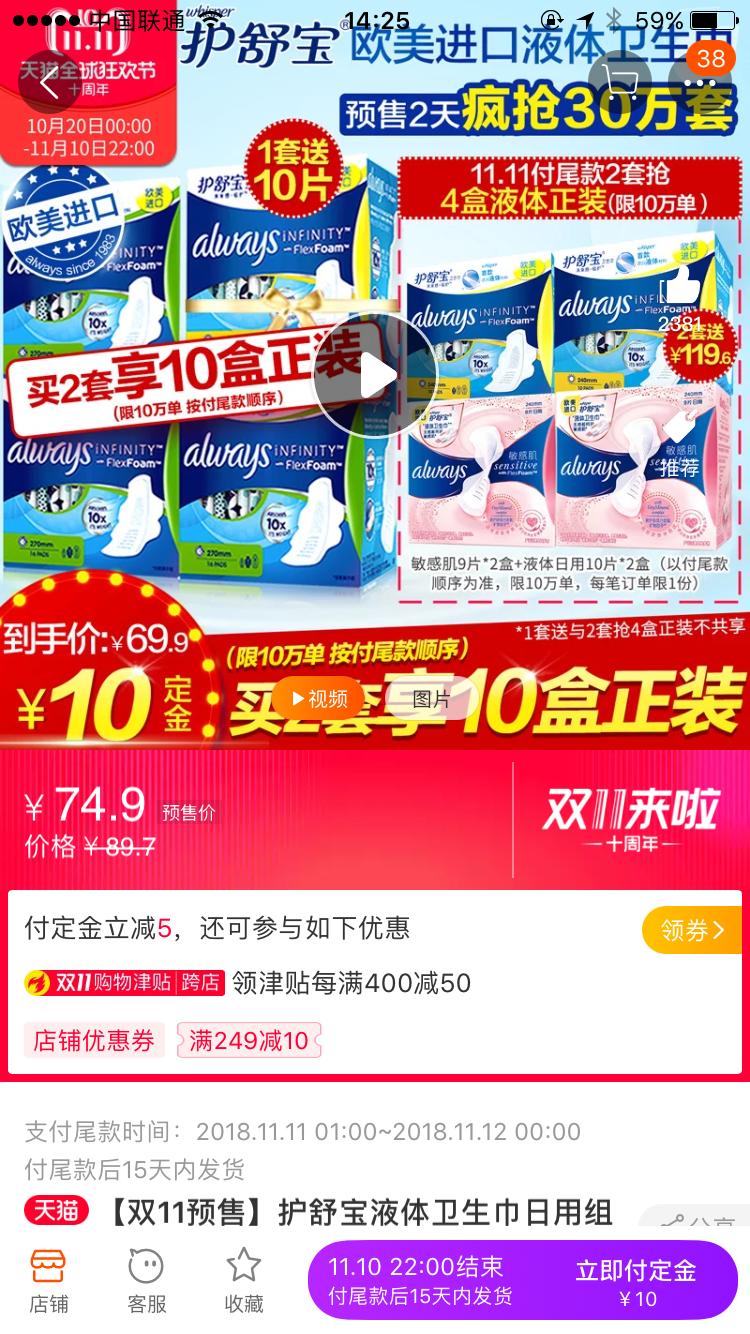Switch to the 图片 tab
Viewport: 750px width, 1334px height.
coord(431,698)
